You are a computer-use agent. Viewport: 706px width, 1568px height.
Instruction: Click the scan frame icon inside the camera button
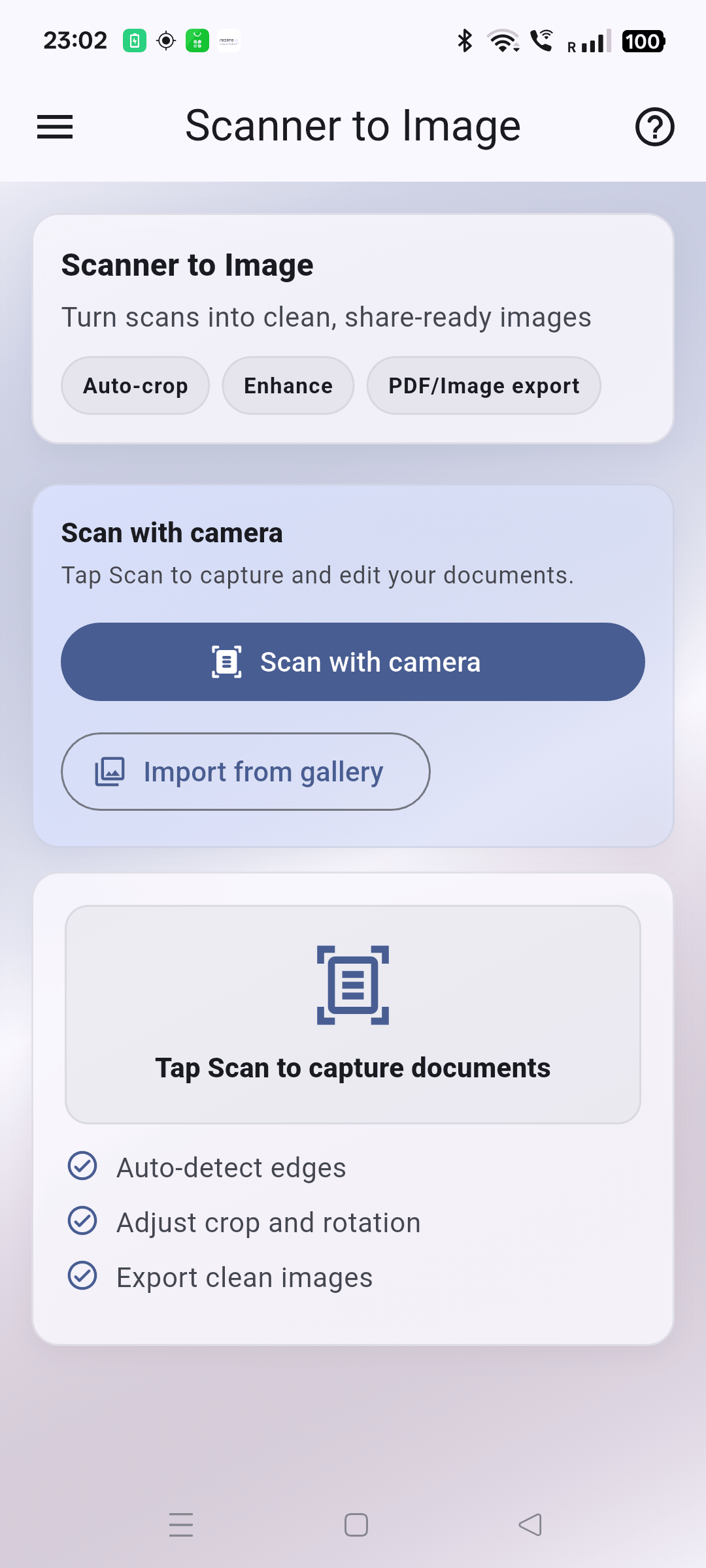click(227, 661)
